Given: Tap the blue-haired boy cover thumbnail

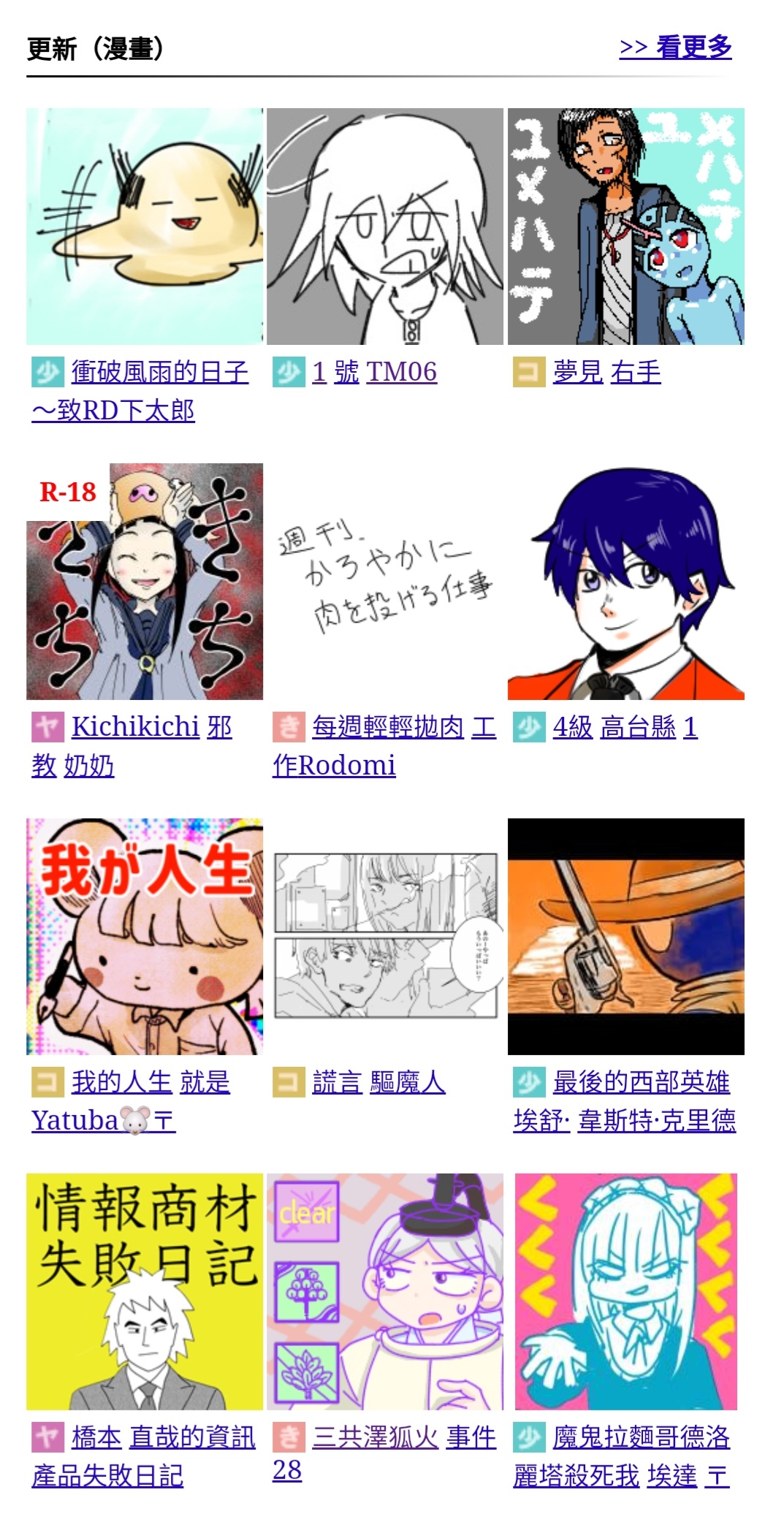Looking at the screenshot, I should (626, 582).
